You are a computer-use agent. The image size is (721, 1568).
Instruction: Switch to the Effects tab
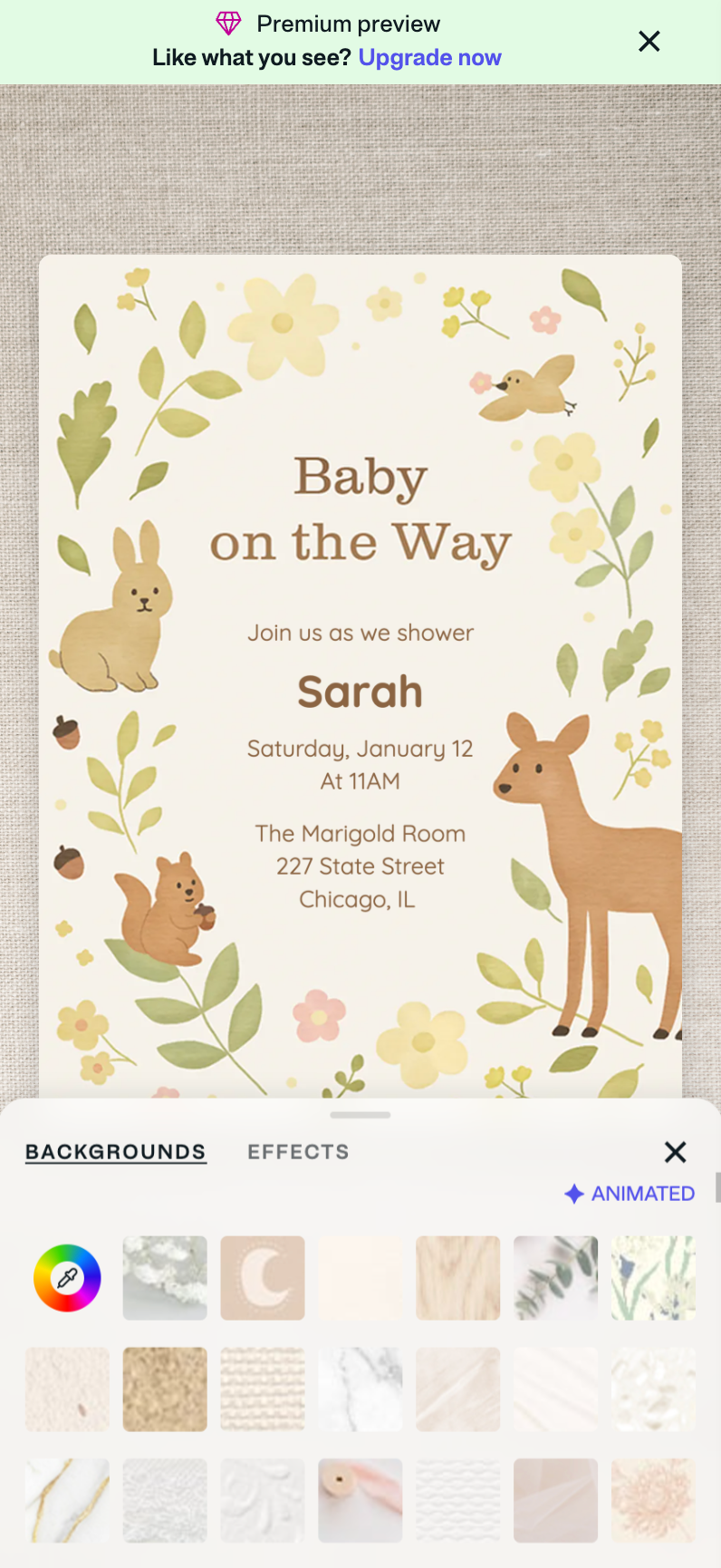point(298,1152)
